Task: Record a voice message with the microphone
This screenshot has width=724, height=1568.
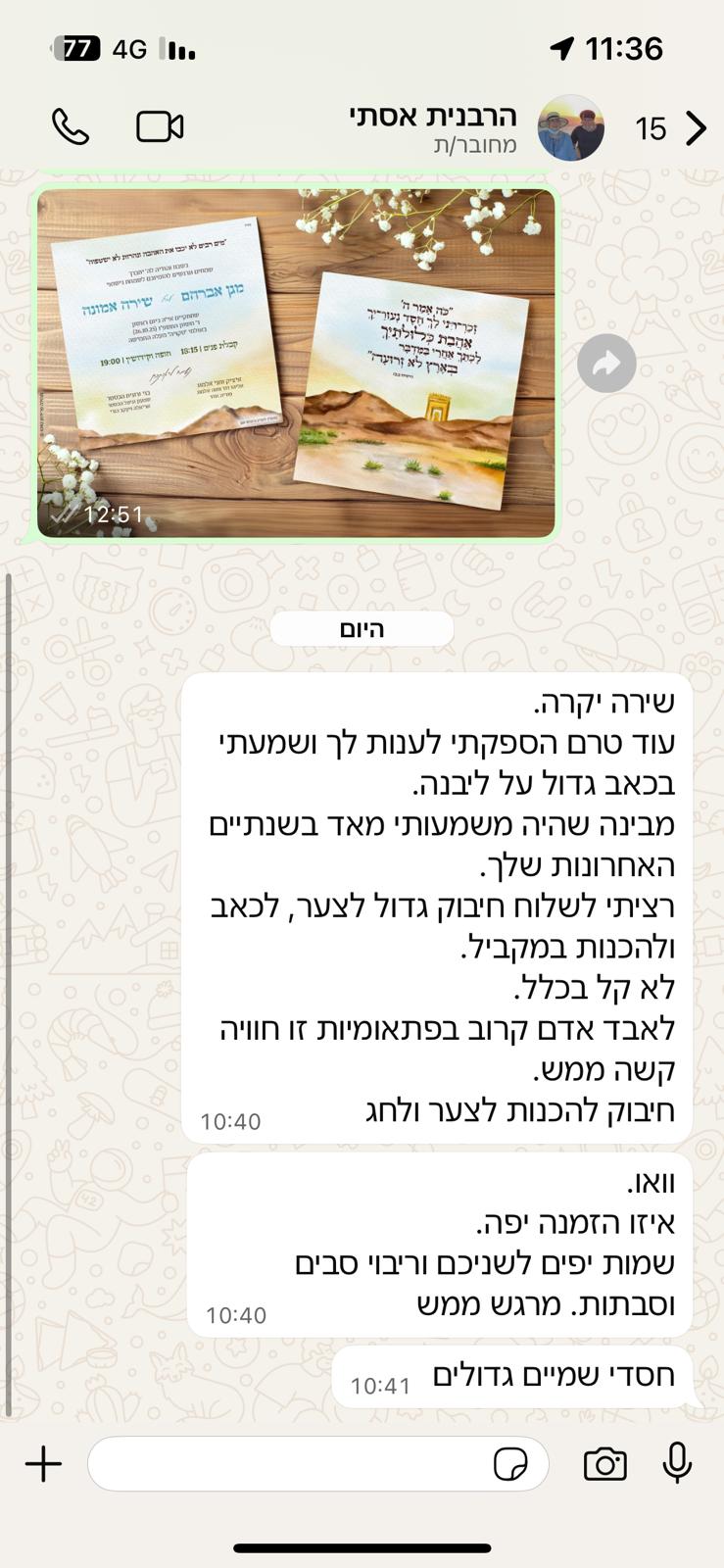Action: tap(677, 1464)
